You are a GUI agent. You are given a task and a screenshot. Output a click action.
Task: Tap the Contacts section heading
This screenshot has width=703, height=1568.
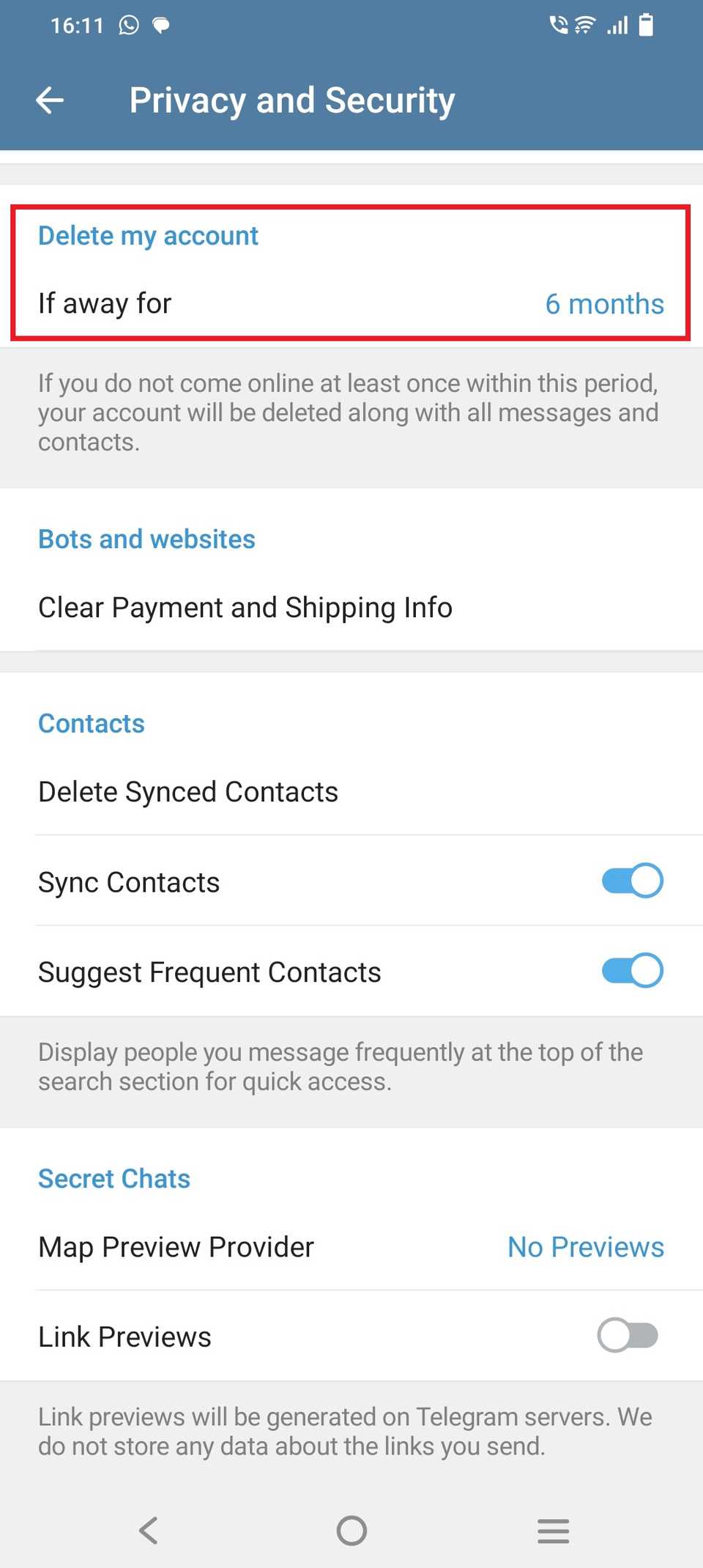pyautogui.click(x=91, y=723)
